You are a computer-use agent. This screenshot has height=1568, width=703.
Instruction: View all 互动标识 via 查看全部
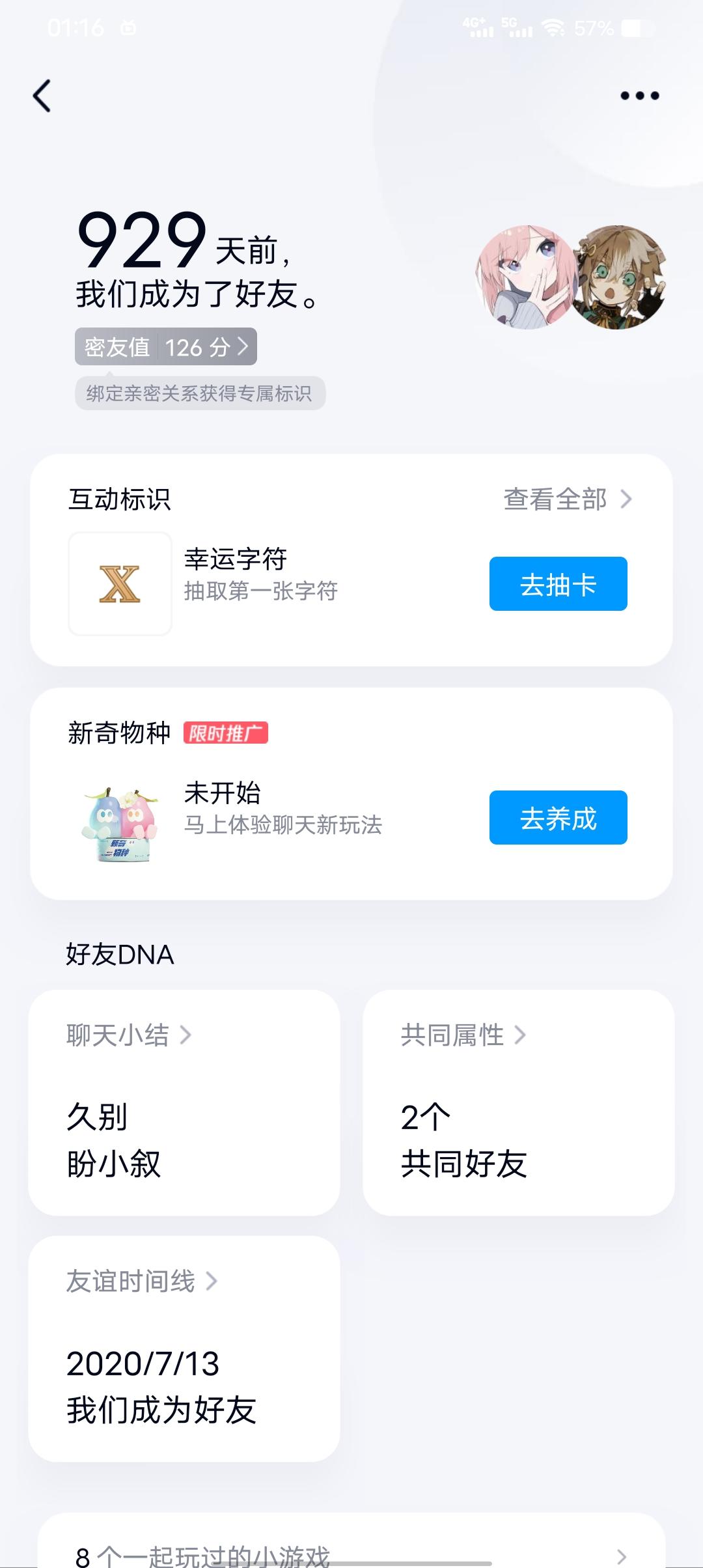coord(567,499)
